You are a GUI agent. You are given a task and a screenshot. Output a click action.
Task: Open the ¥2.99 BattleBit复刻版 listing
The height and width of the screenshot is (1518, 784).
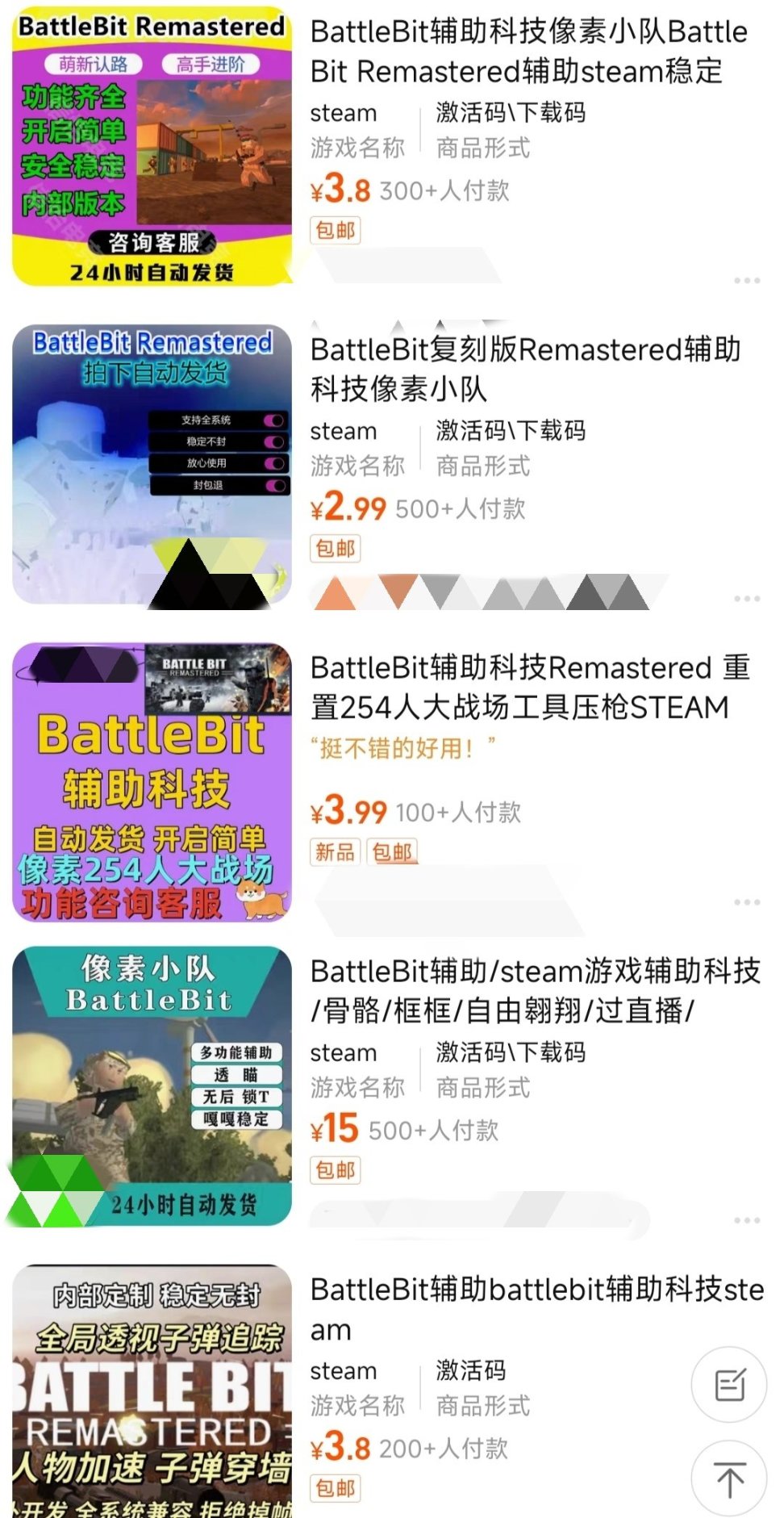click(524, 370)
